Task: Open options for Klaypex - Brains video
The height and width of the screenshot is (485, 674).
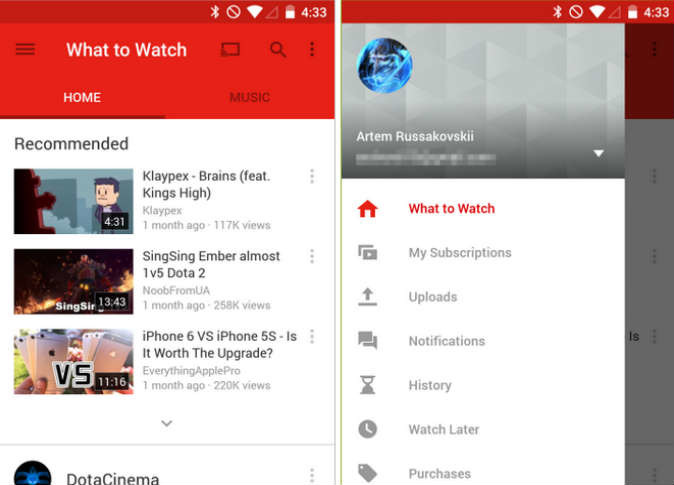Action: (x=312, y=177)
